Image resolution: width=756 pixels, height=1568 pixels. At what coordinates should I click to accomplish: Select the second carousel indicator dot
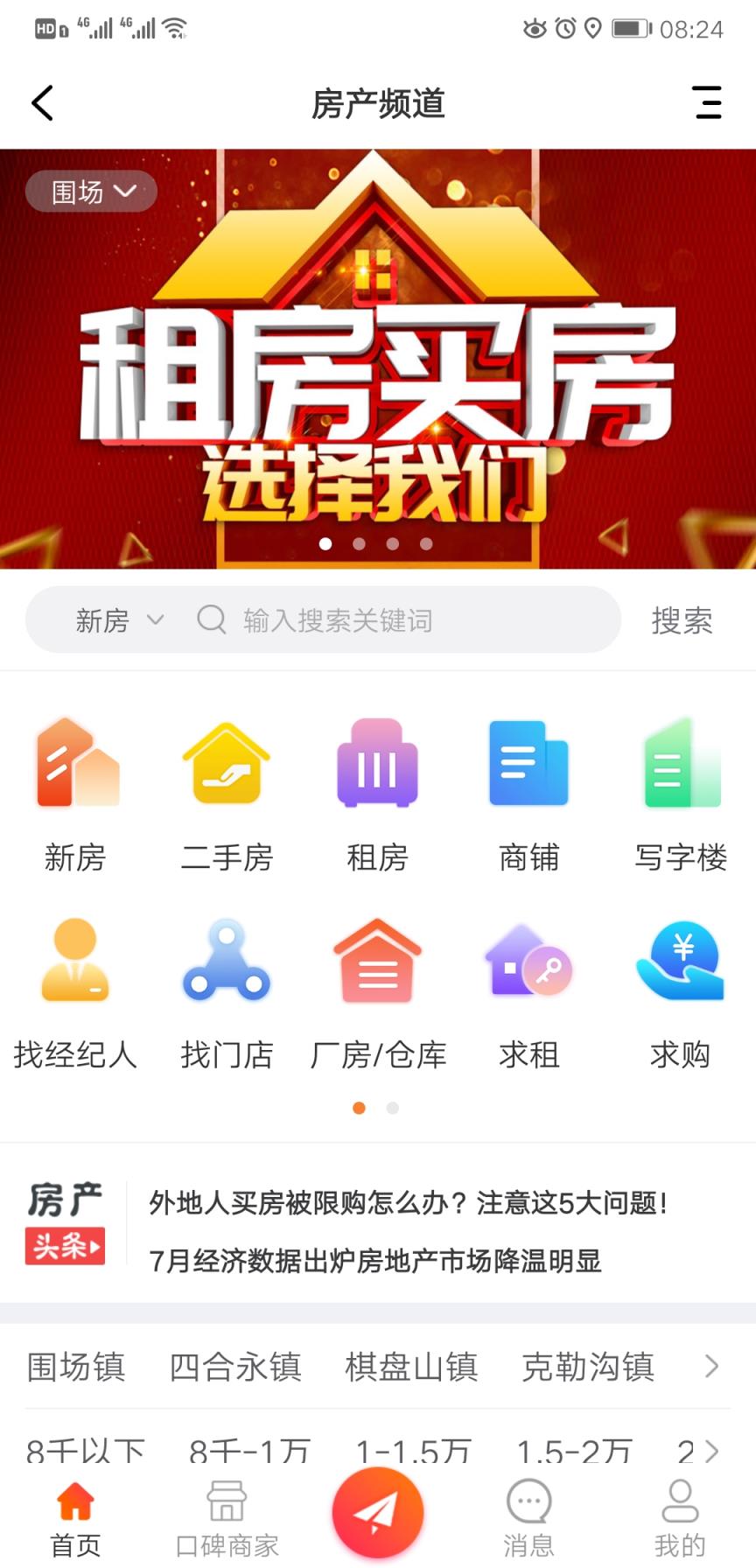tap(359, 543)
